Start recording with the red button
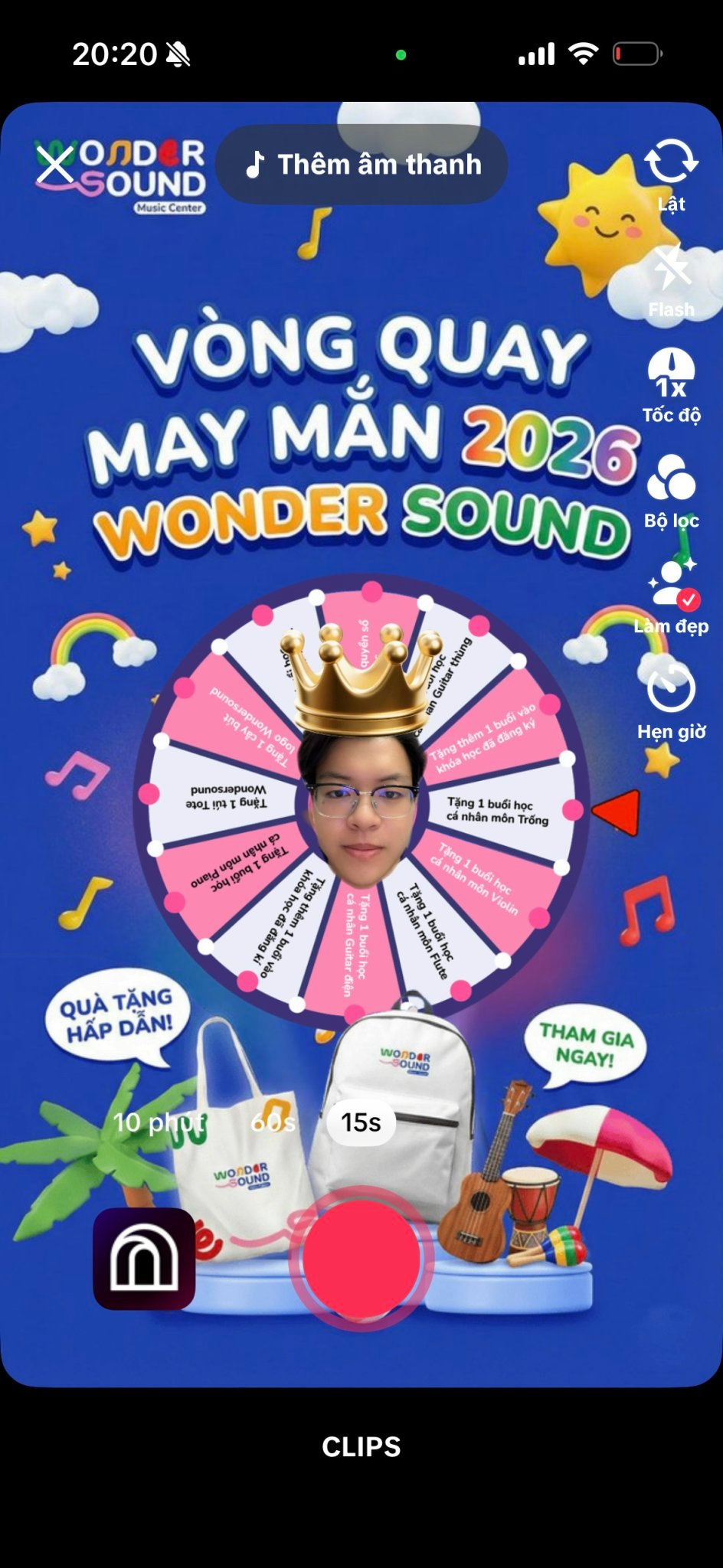 tap(361, 1258)
